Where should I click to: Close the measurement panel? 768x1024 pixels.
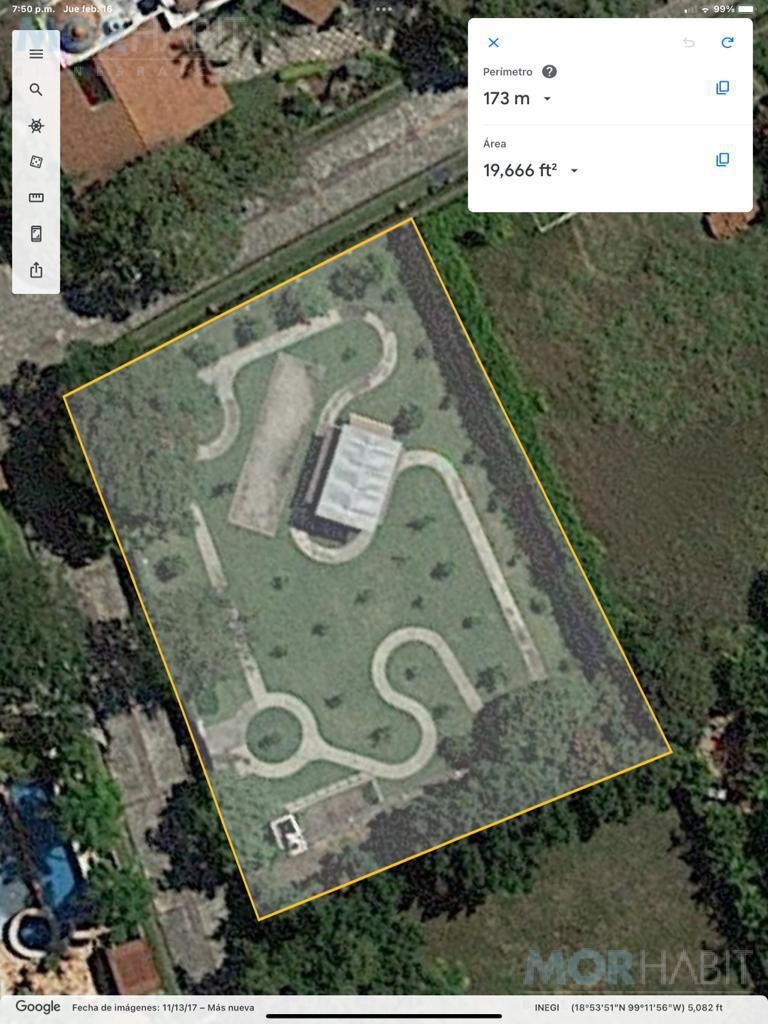point(494,42)
